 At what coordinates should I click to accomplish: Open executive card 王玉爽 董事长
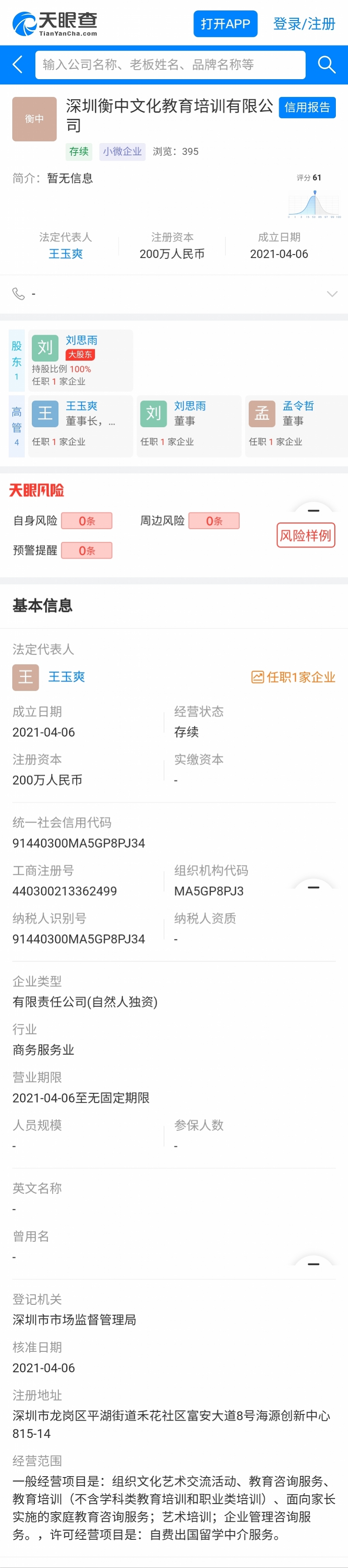point(80,425)
